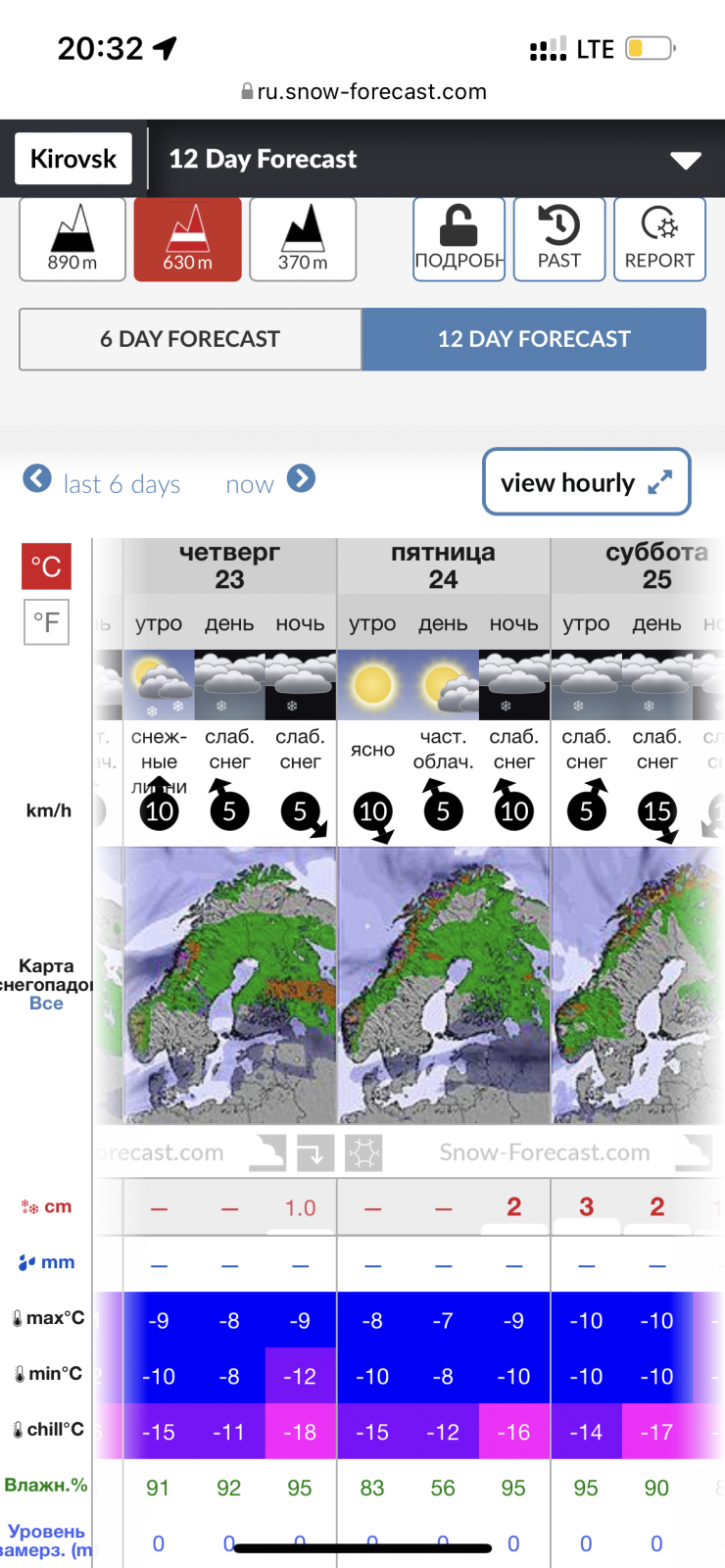
Task: Open the snow REPORT button
Action: (659, 239)
